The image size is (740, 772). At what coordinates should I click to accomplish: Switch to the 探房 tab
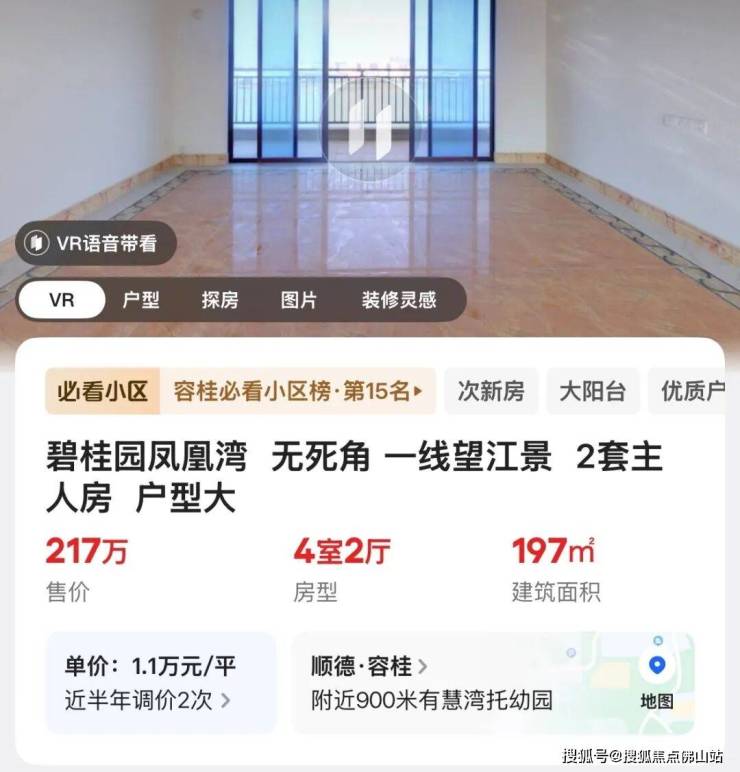pyautogui.click(x=220, y=300)
